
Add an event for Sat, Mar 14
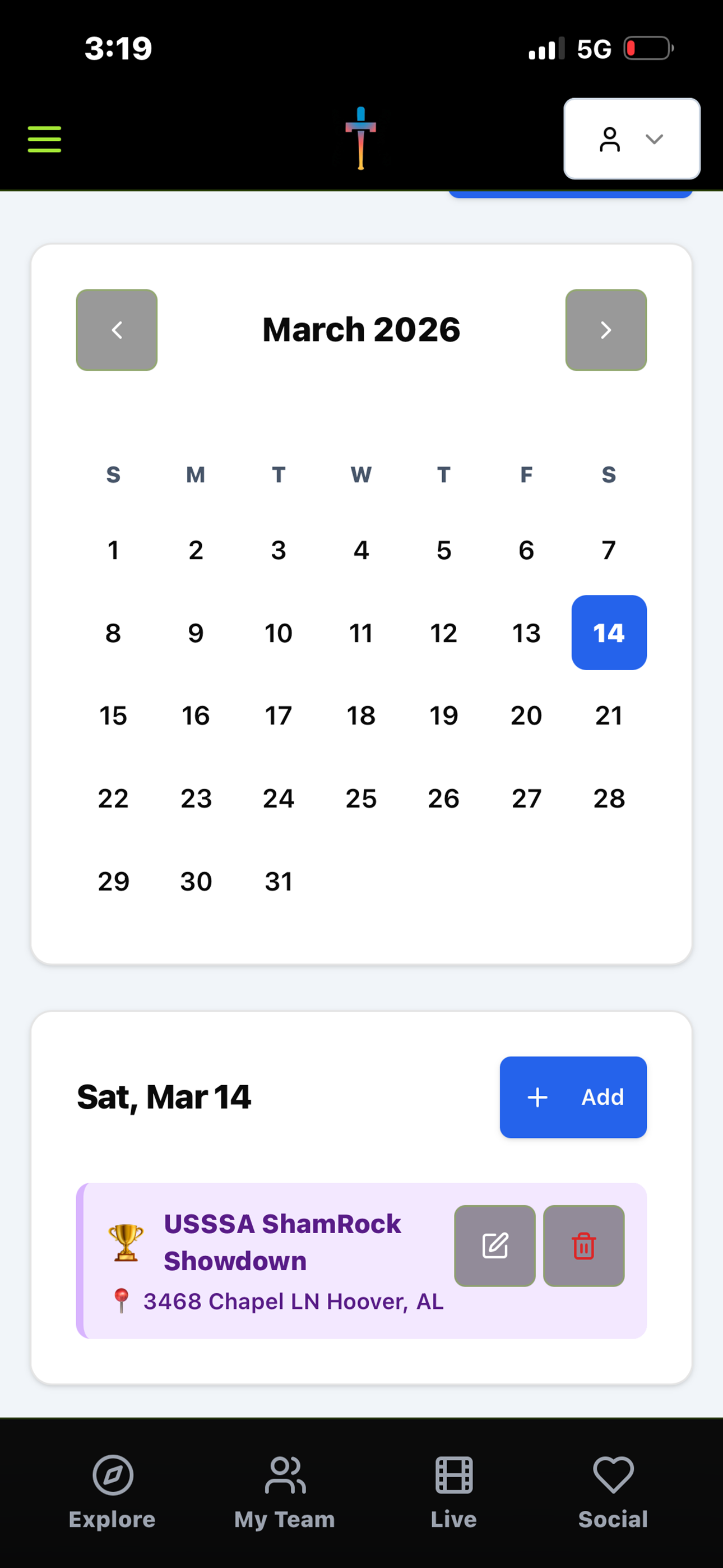573,1097
